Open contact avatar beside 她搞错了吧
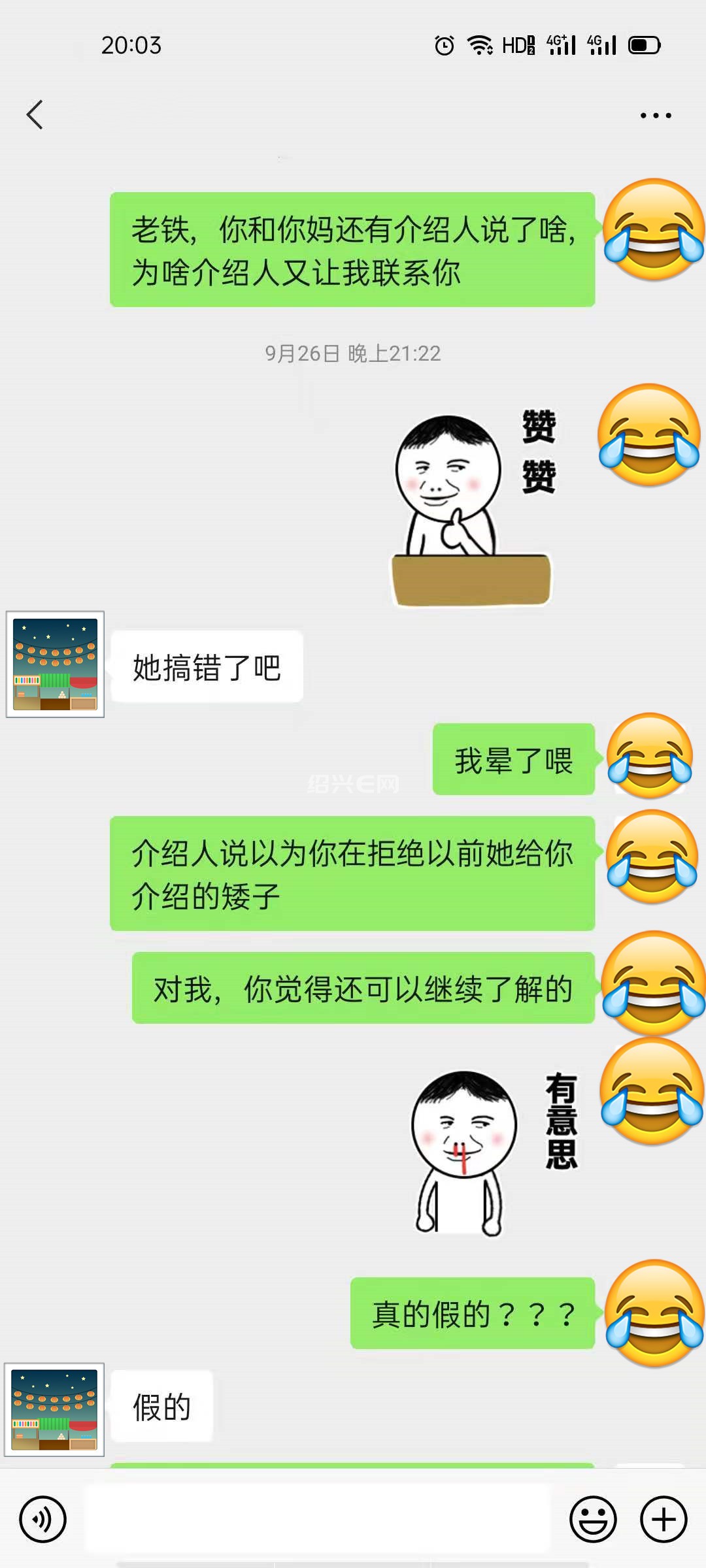Screen dimensions: 706x1568 click(56, 664)
